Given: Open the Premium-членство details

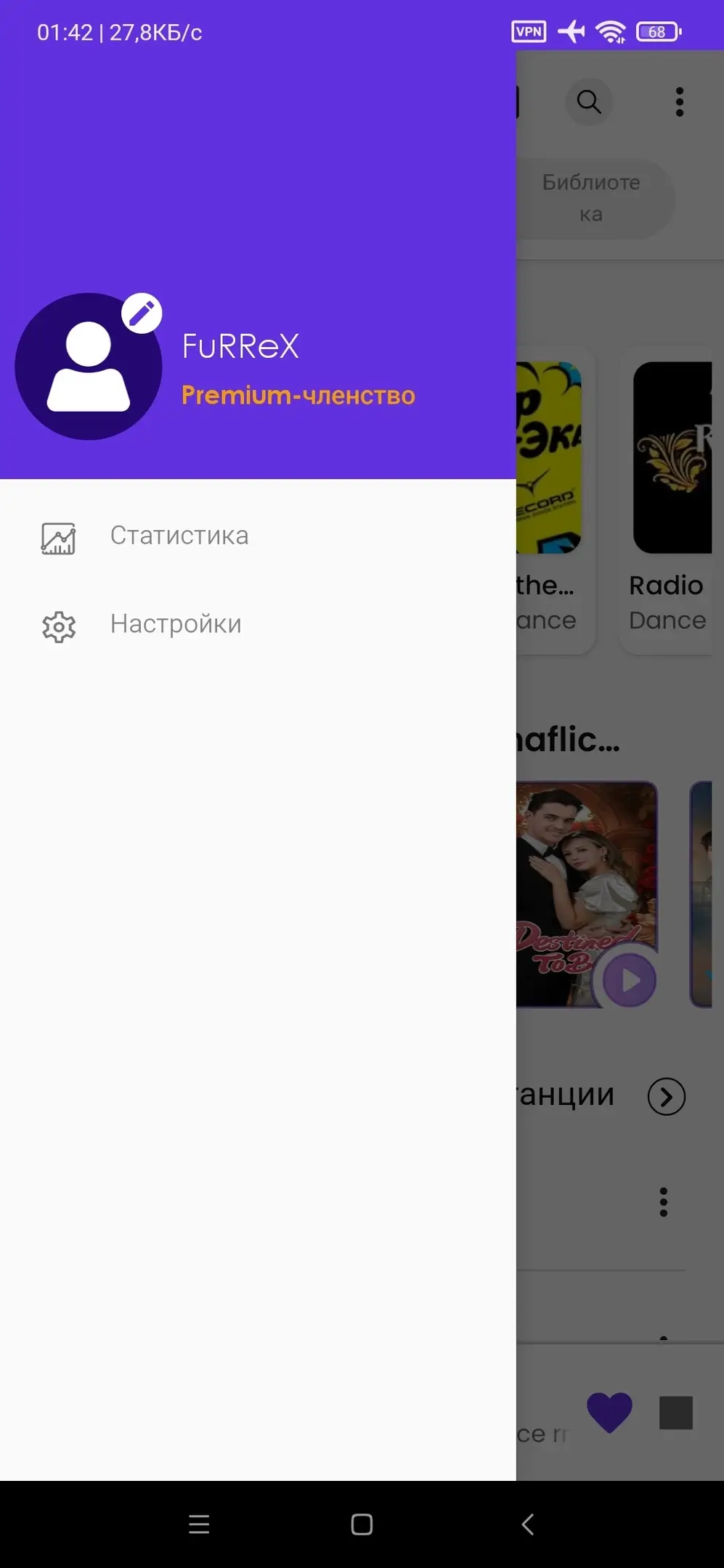Looking at the screenshot, I should [298, 395].
